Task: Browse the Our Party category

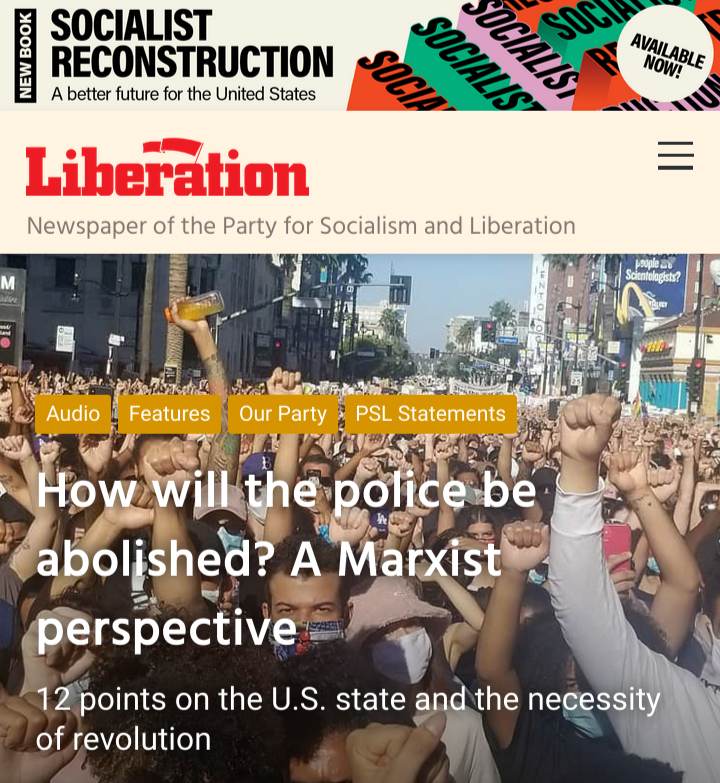Action: click(282, 414)
